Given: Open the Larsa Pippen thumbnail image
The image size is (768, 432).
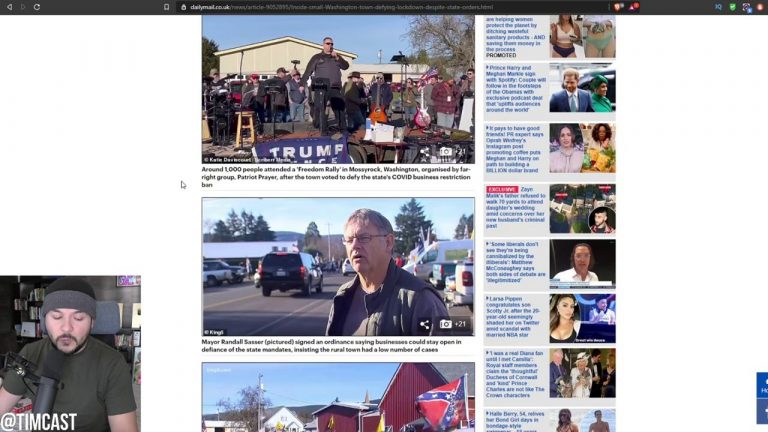Looking at the screenshot, I should pos(582,318).
